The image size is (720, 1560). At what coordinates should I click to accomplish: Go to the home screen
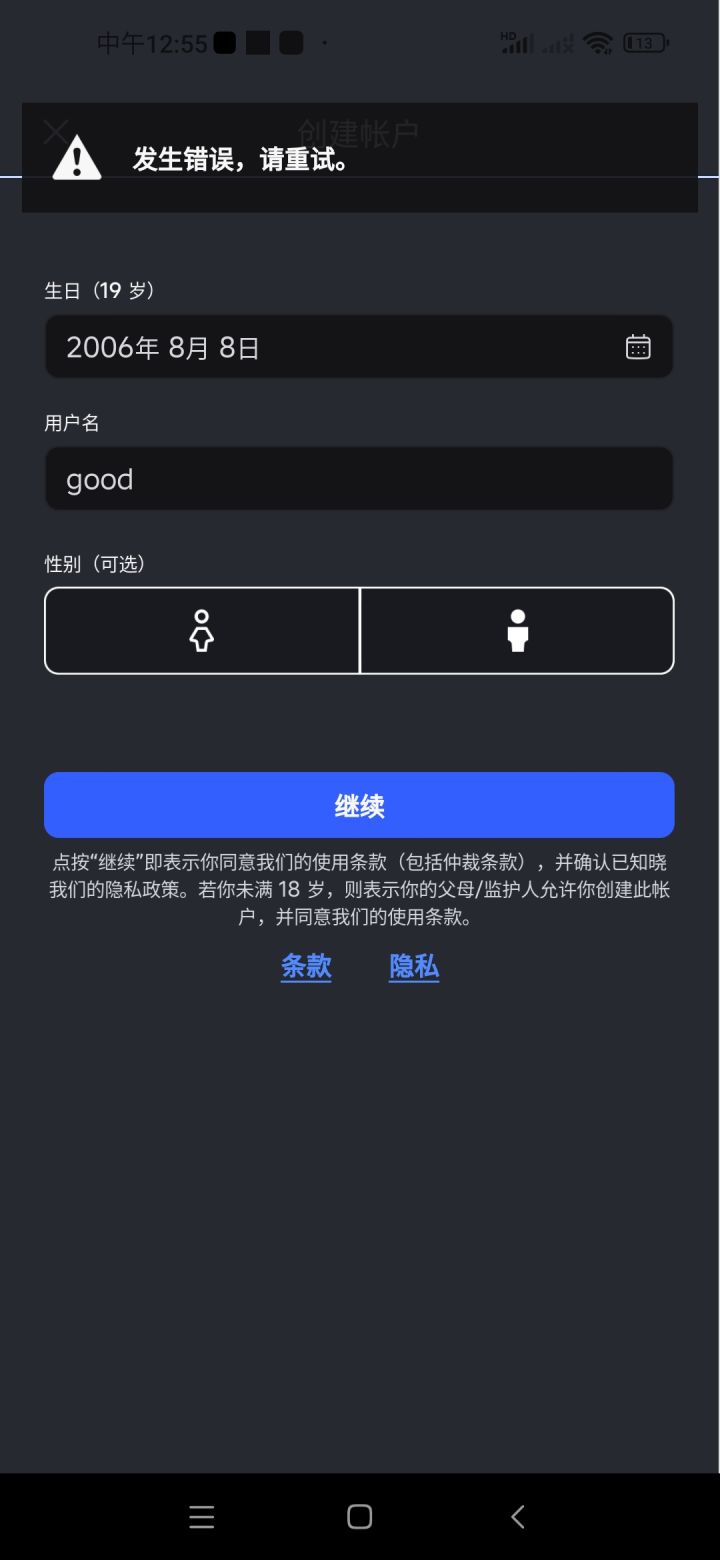coord(360,1517)
